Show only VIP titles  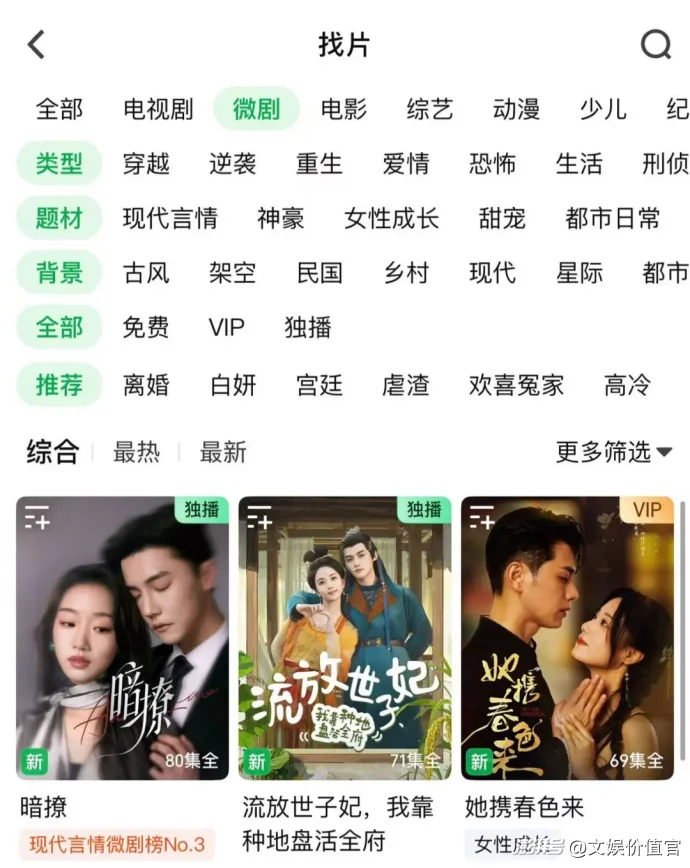[x=226, y=327]
